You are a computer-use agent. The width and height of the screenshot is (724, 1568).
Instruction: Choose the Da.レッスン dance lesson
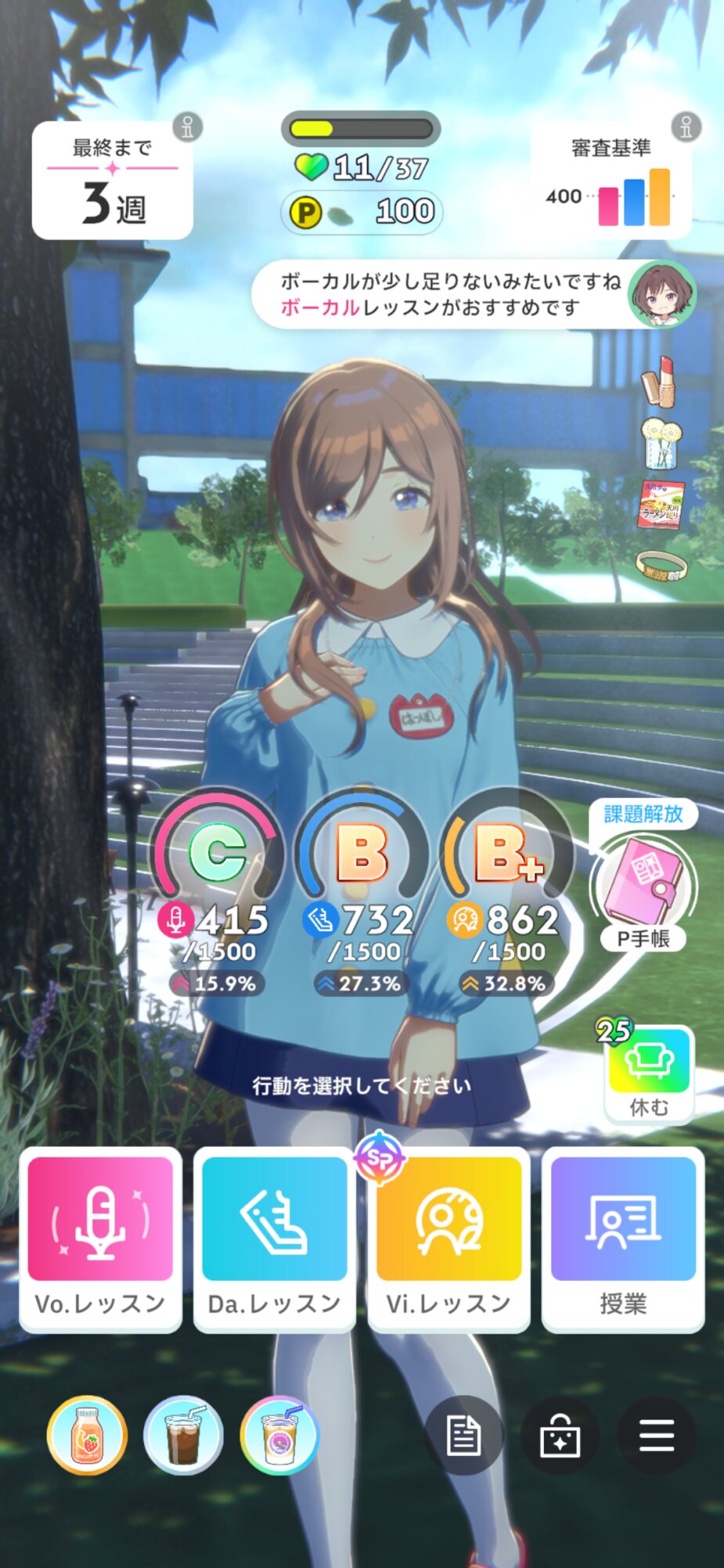274,1240
